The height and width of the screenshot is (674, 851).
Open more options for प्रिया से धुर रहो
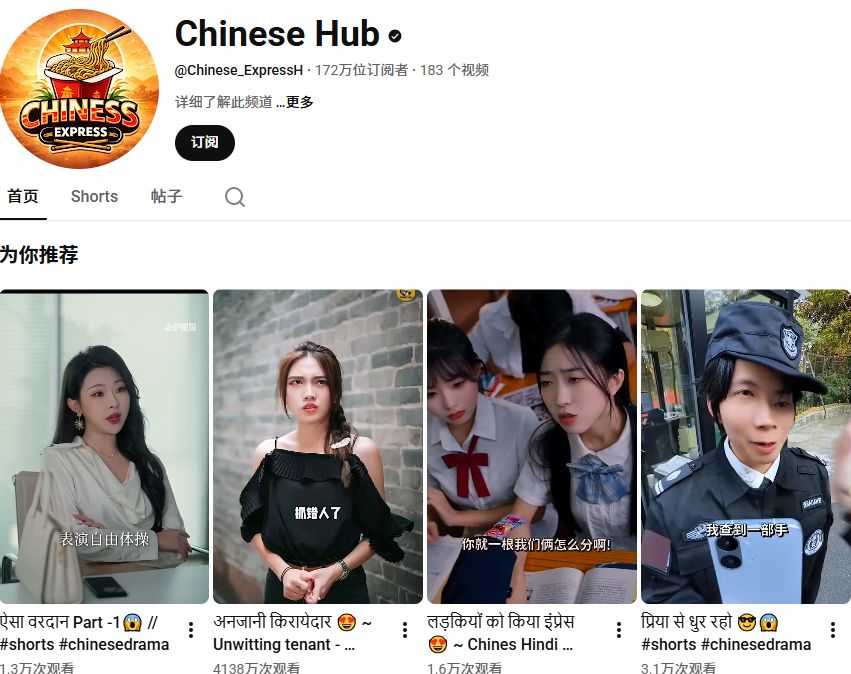tap(833, 630)
